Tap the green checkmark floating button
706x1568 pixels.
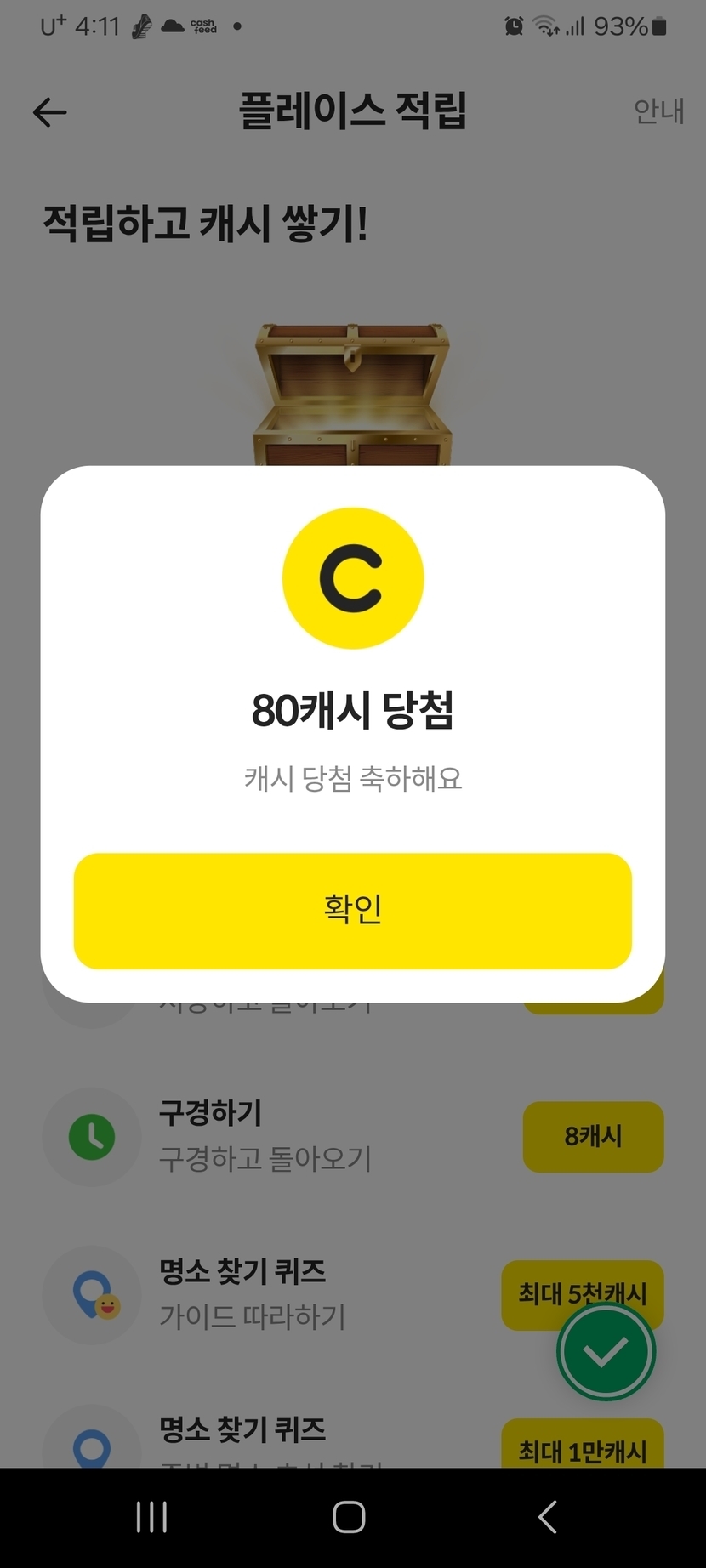click(606, 1352)
